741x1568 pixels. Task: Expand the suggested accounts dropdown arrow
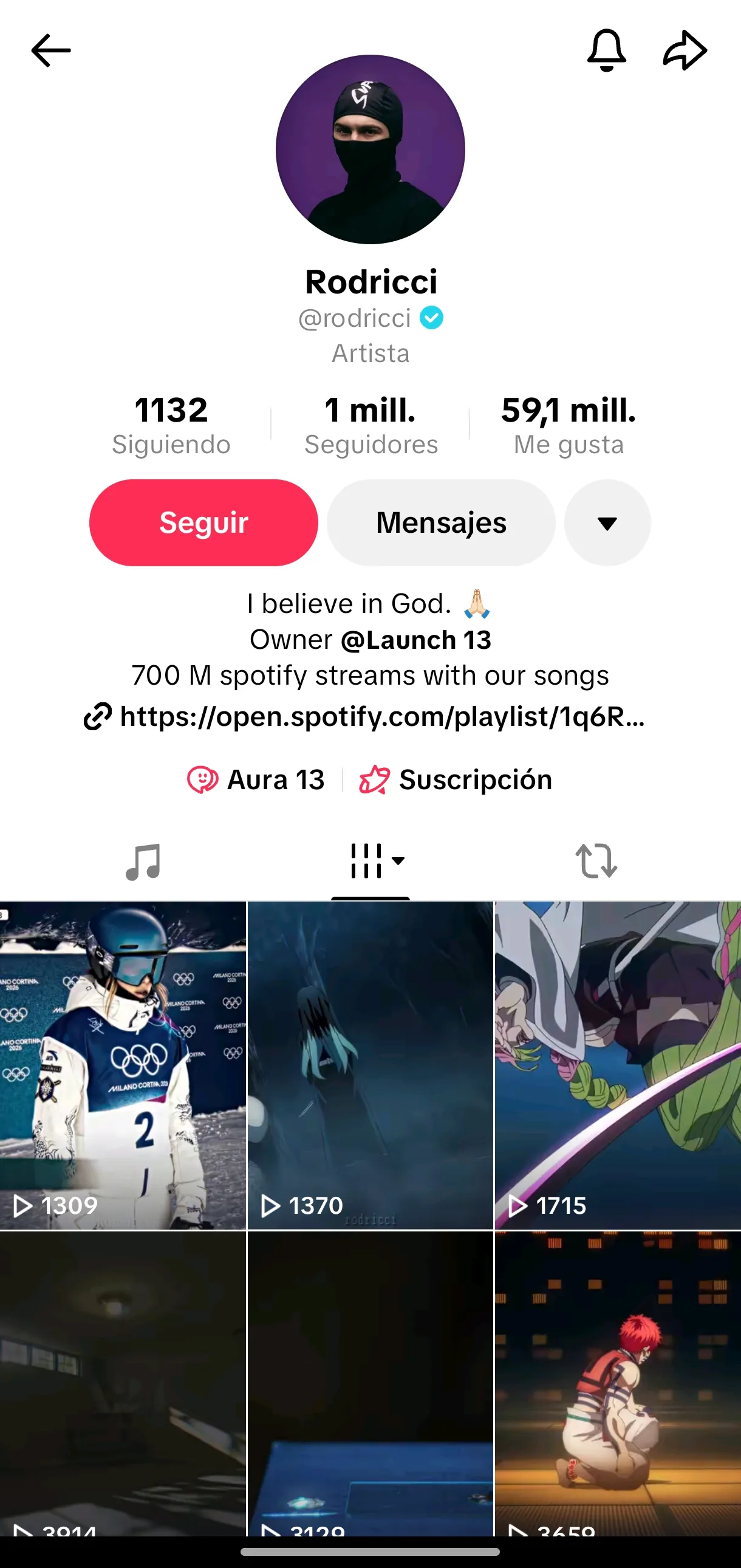pos(607,522)
